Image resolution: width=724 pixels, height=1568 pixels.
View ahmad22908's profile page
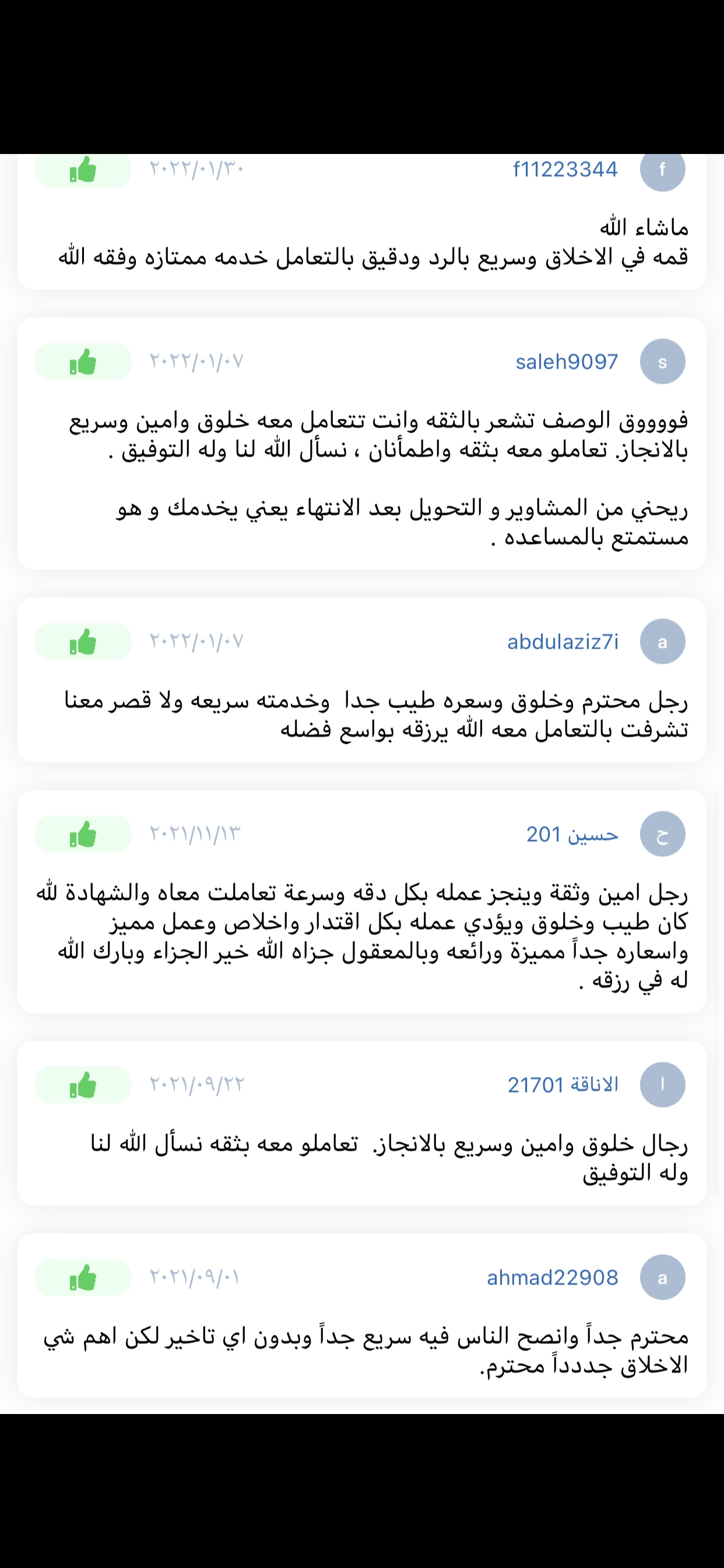(553, 1277)
